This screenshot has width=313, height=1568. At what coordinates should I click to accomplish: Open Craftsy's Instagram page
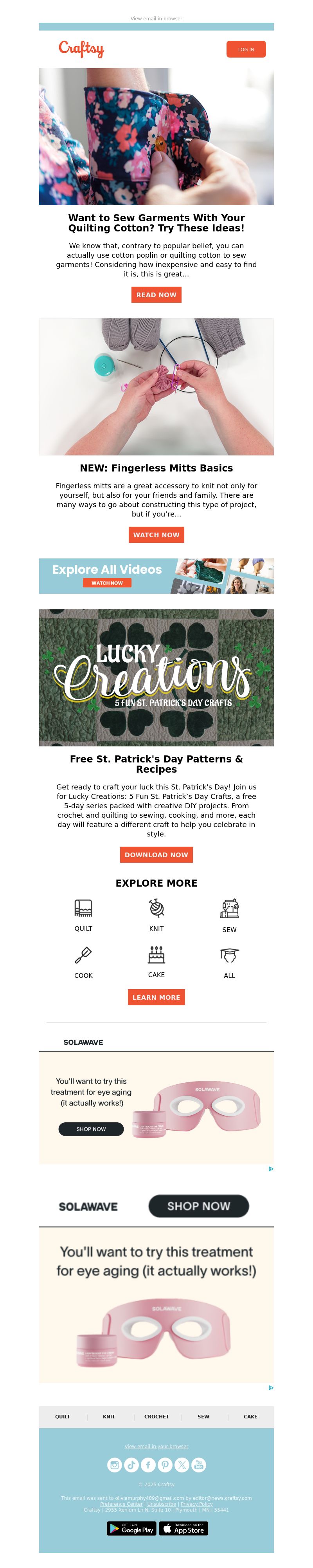[114, 1465]
